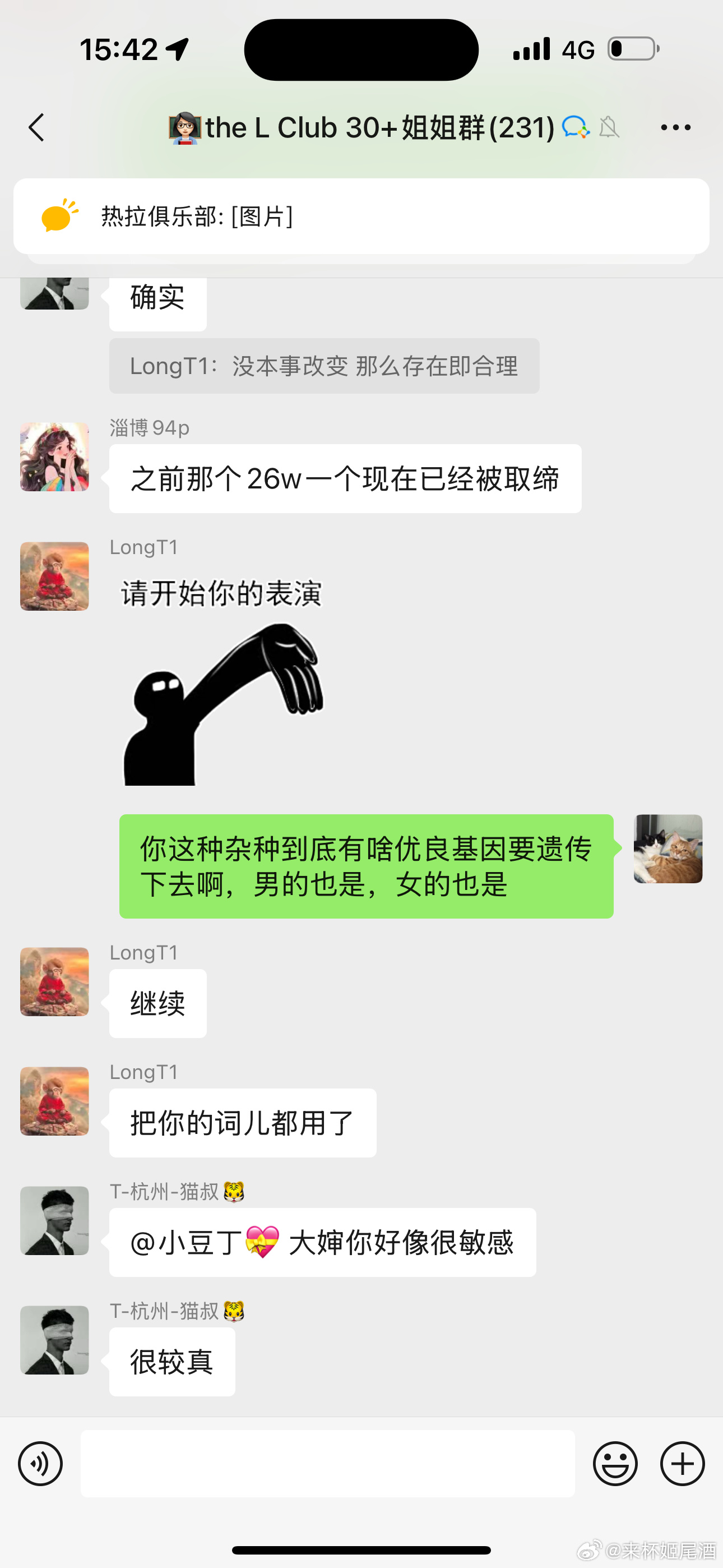The image size is (723, 1568).
Task: Open LongT1's avatar beside 继续
Action: pyautogui.click(x=55, y=982)
